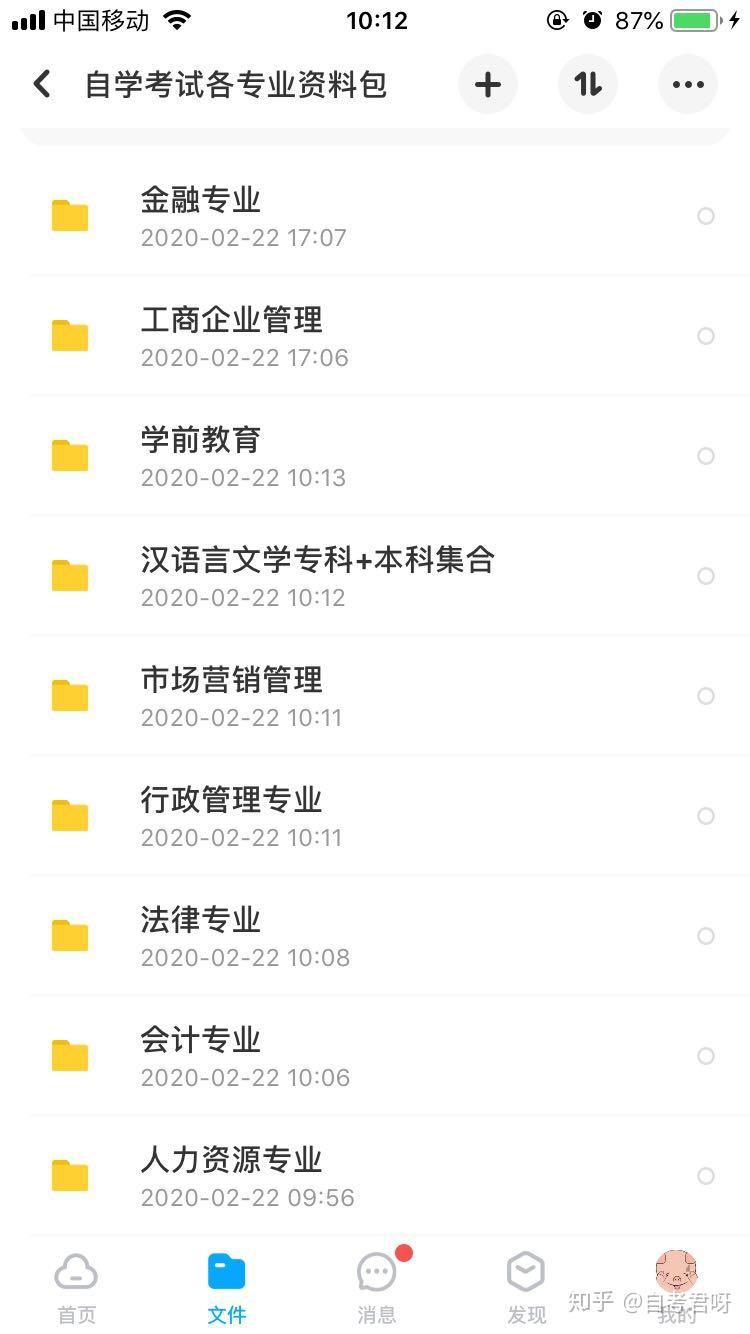Switch to the 我的 tab

click(676, 1285)
